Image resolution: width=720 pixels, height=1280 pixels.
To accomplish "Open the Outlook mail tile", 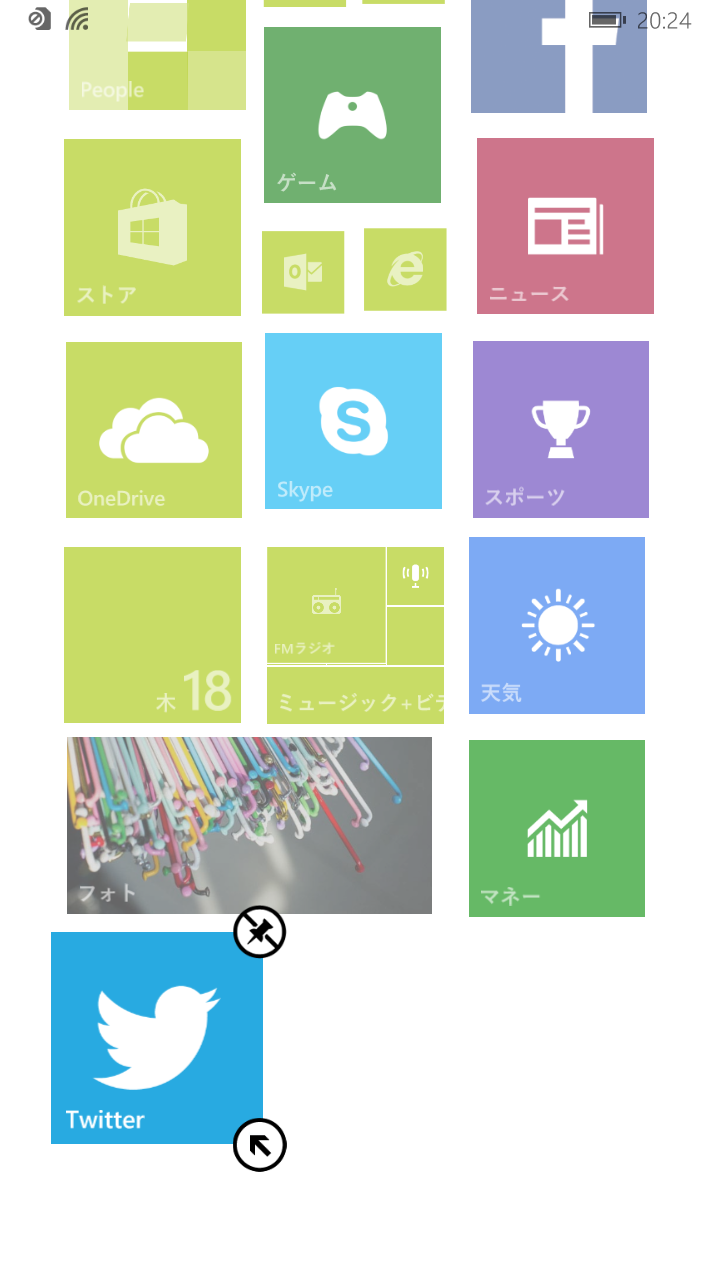I will point(303,272).
